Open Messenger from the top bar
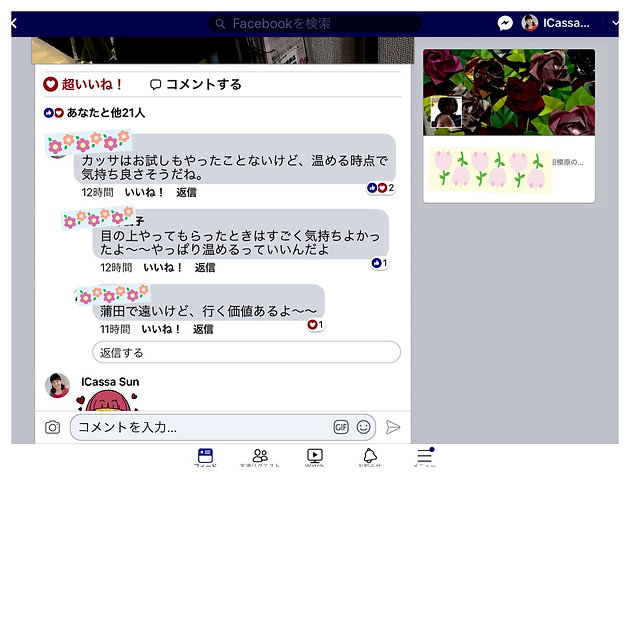The image size is (630, 630). tap(506, 23)
